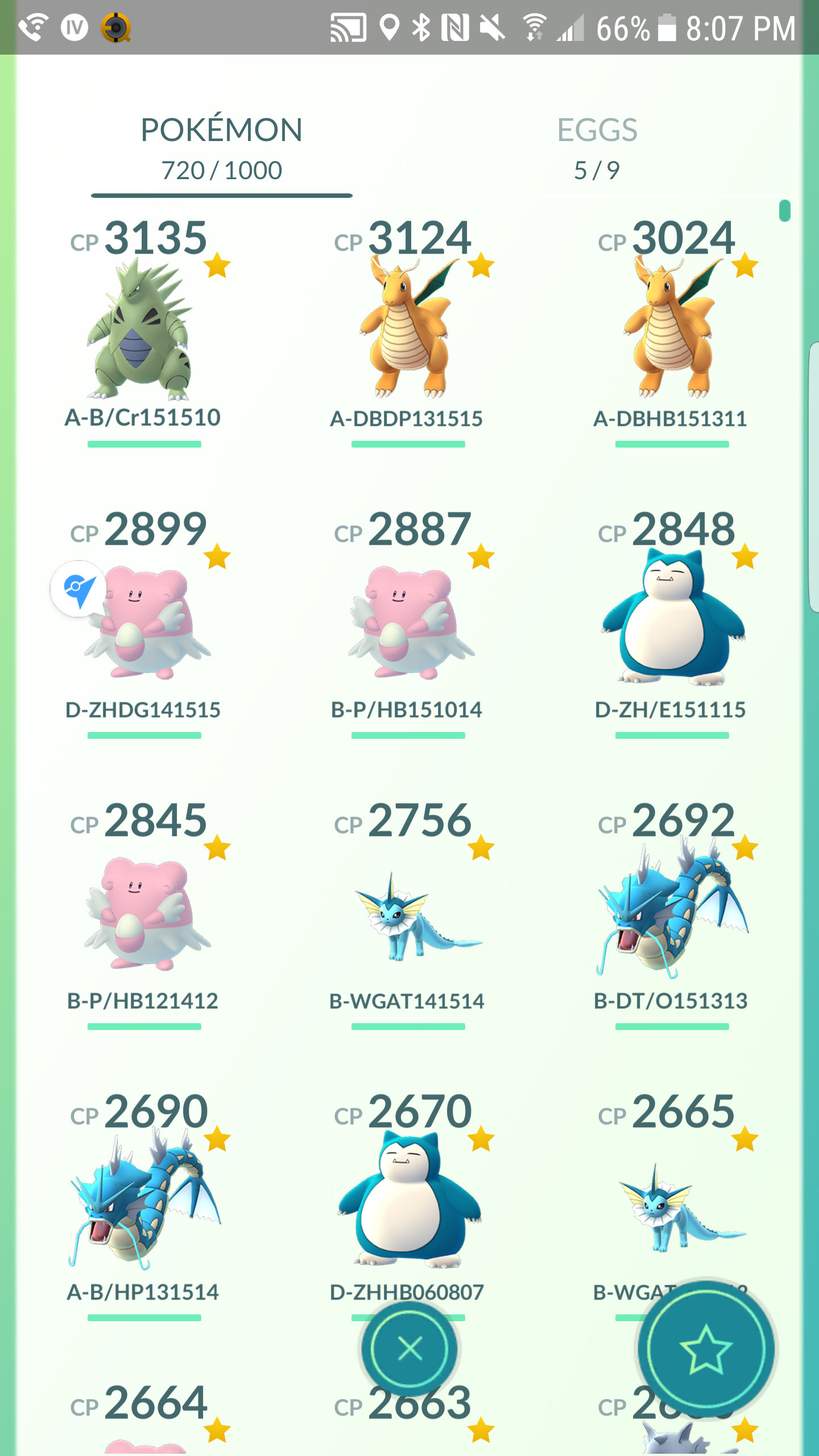The height and width of the screenshot is (1456, 819).
Task: Open Tyranitar with CP 3135
Action: coord(143,330)
